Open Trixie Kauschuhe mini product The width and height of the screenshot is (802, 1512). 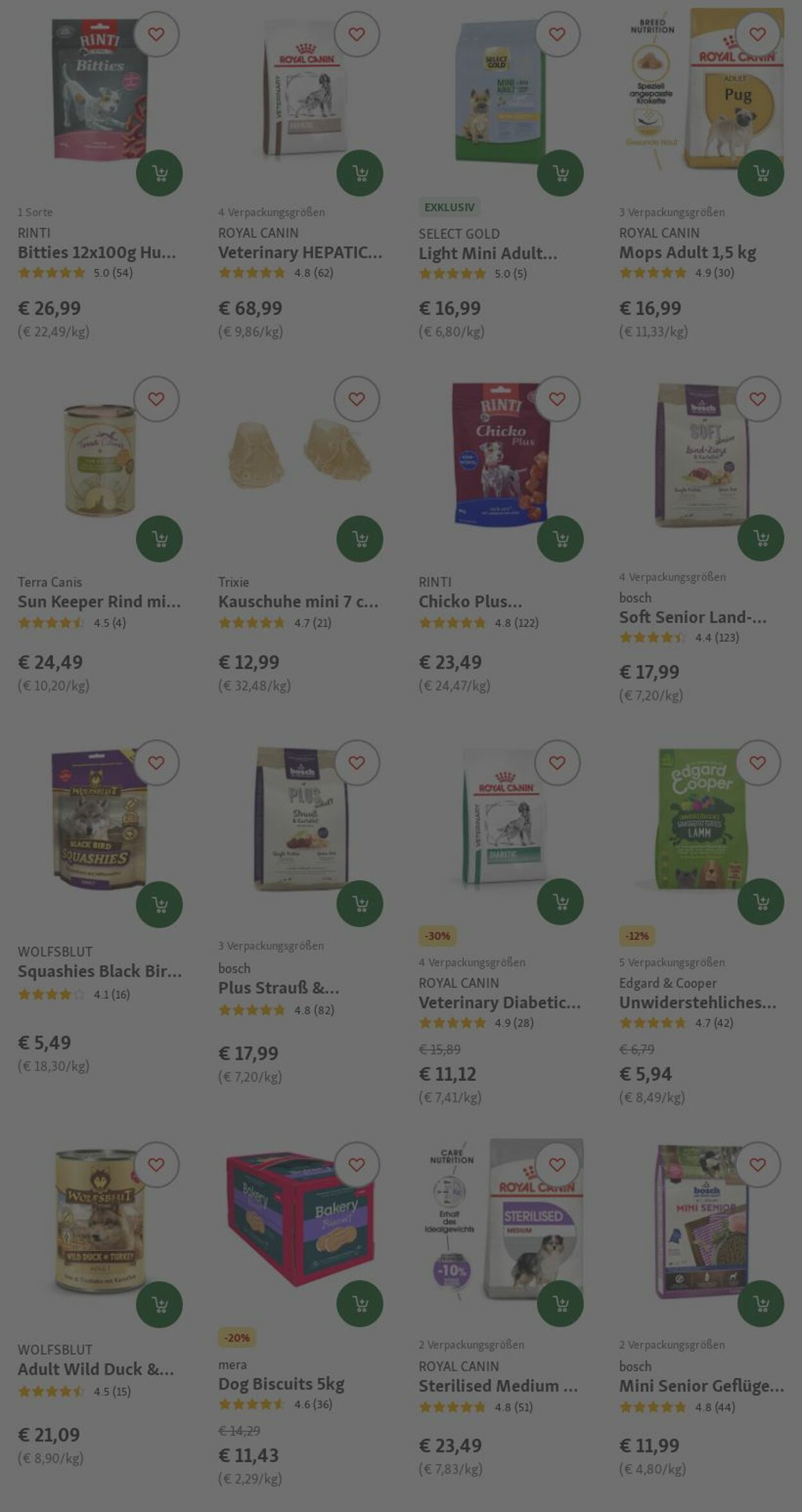click(298, 602)
